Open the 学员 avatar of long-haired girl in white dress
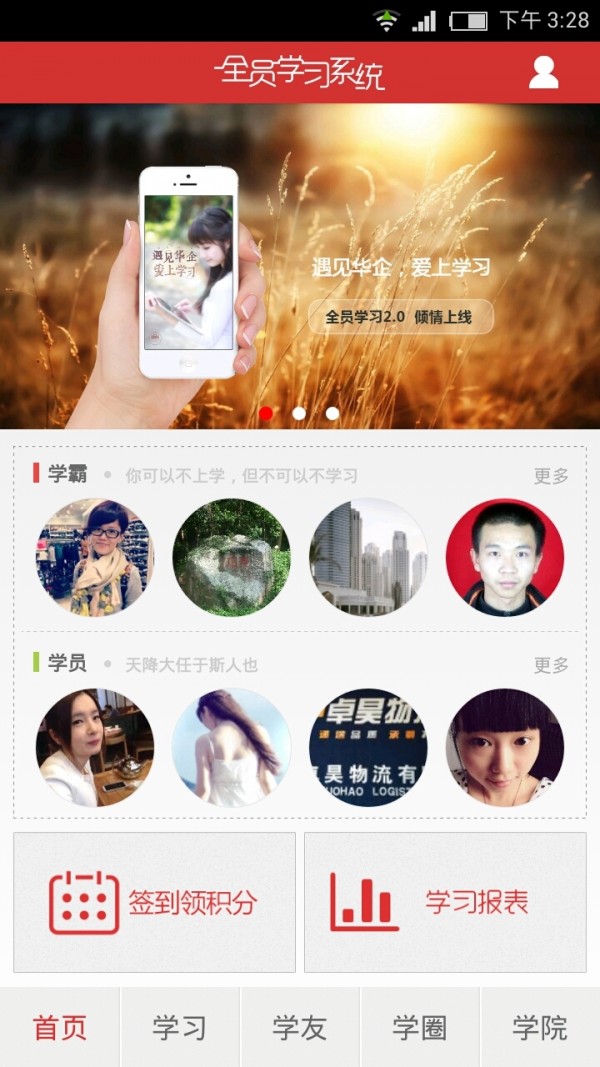Screen dimensions: 600x1067 coord(231,747)
